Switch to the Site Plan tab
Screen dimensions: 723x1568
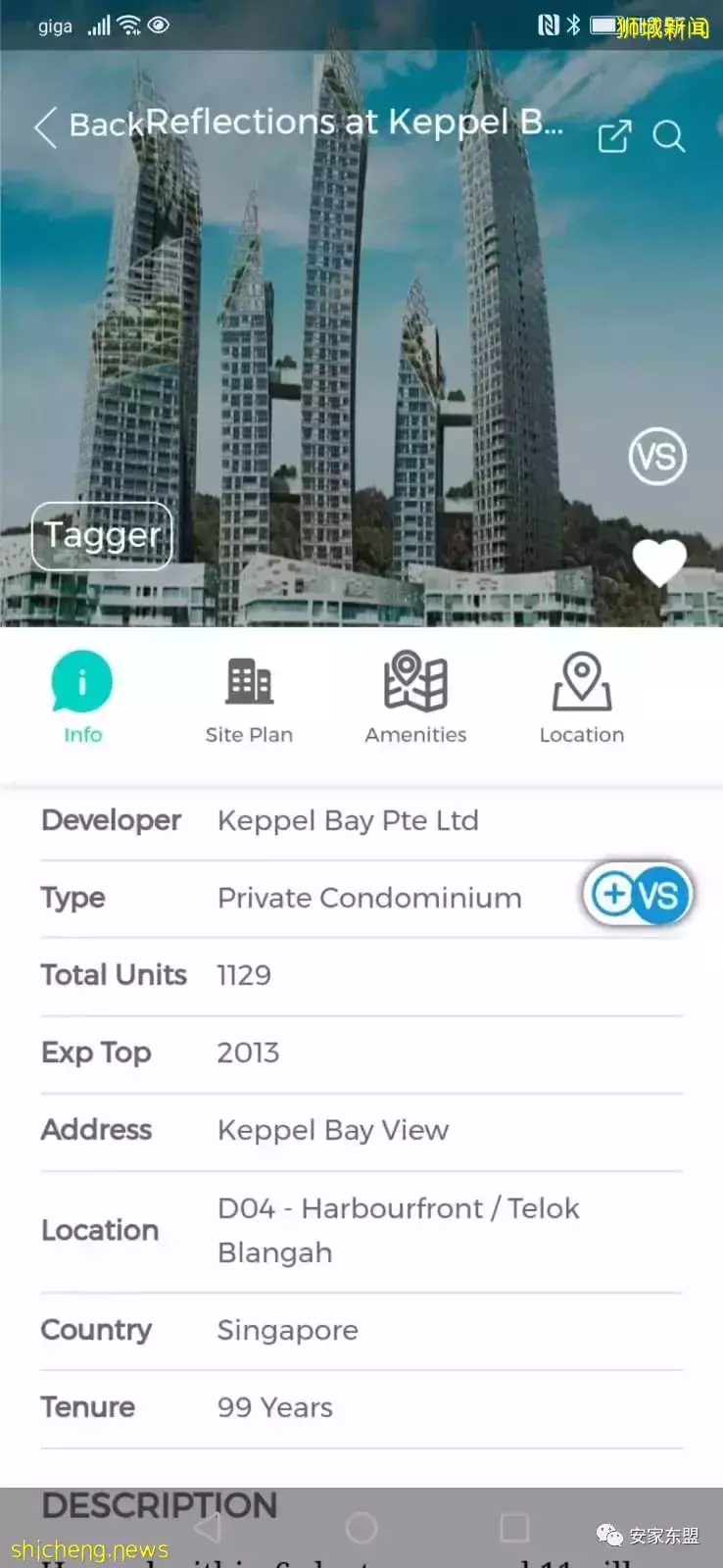tap(249, 697)
